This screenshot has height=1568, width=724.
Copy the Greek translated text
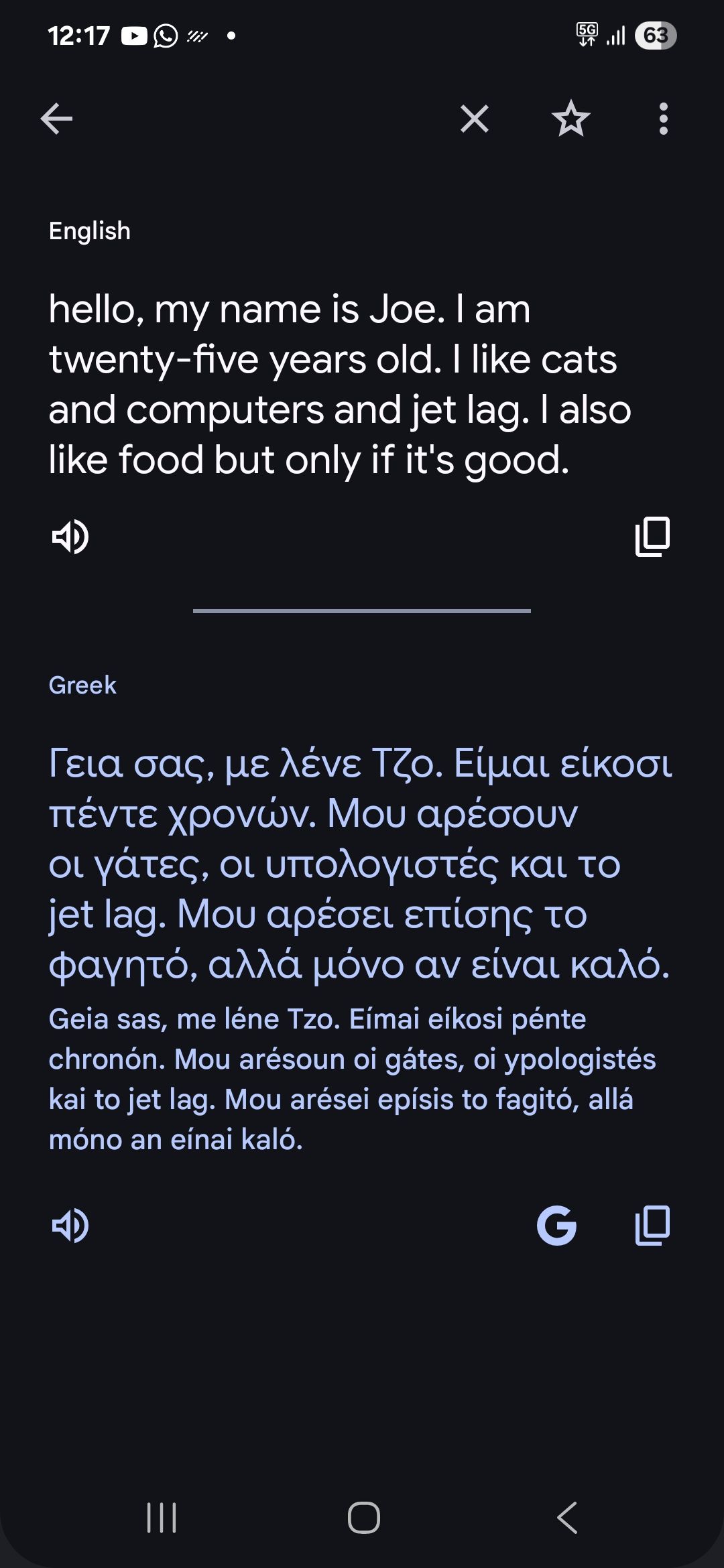(652, 1226)
